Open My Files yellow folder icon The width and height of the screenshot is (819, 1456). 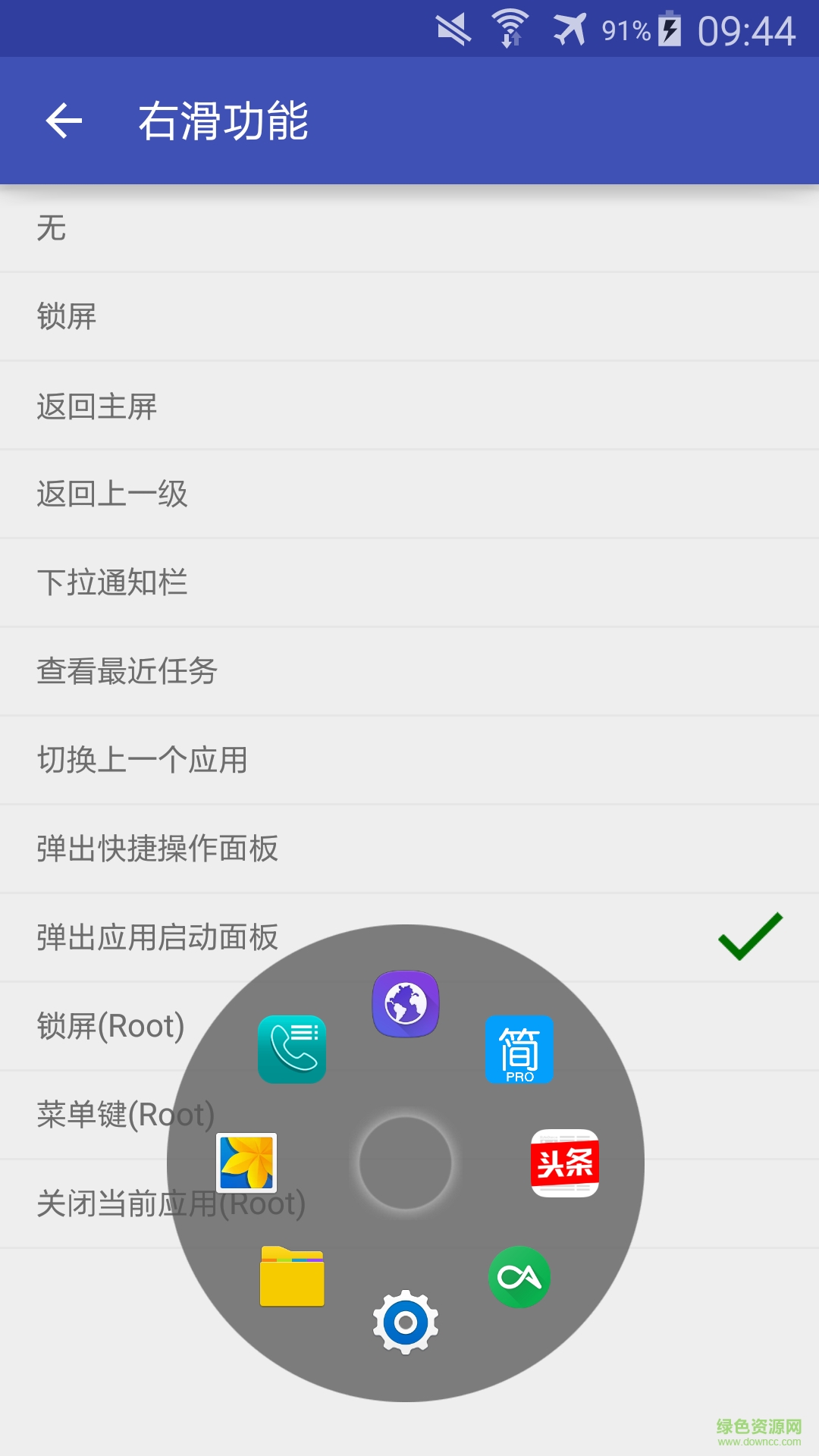click(292, 1277)
